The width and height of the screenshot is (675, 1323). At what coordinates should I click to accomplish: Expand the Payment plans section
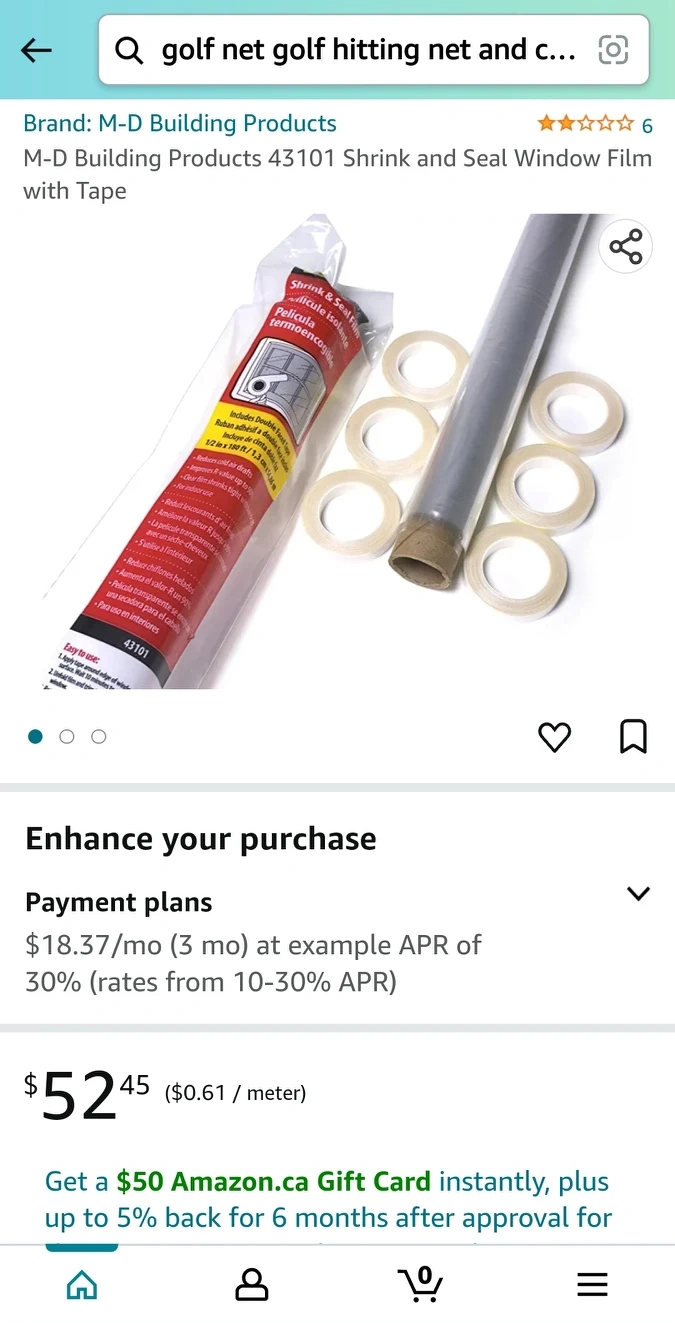click(637, 894)
